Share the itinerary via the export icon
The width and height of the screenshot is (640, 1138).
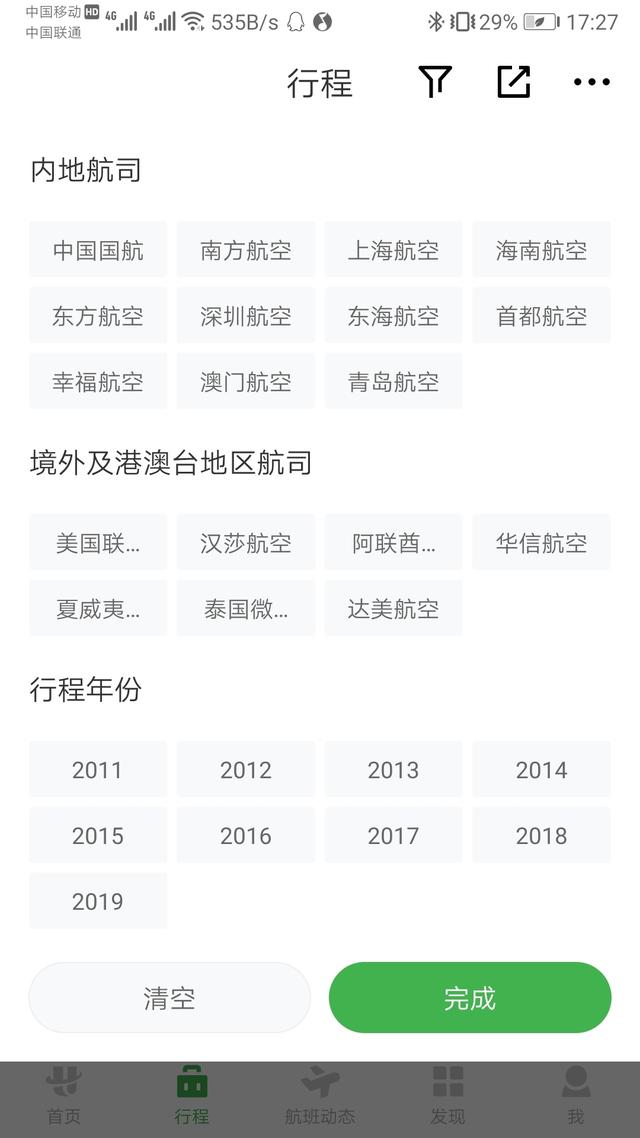click(x=513, y=83)
